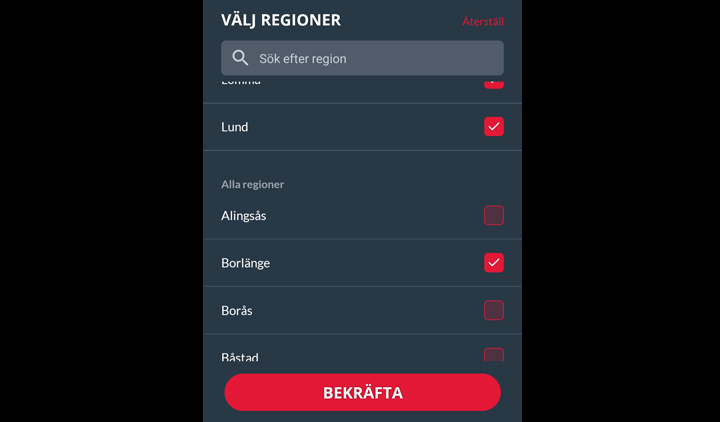720x422 pixels.
Task: Confirm selection with BEKRÄFTA button
Action: coord(362,392)
